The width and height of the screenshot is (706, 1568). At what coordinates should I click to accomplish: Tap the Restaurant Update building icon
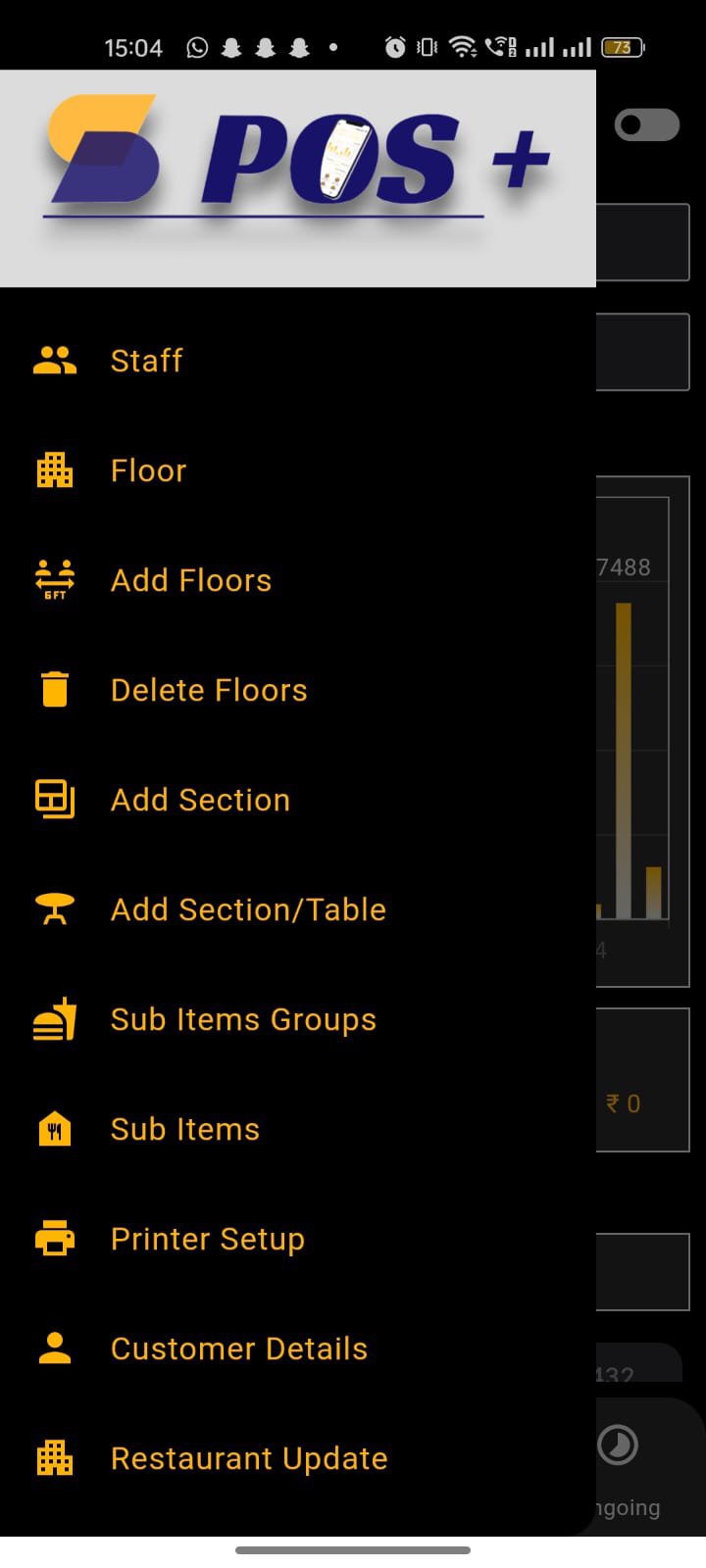pyautogui.click(x=55, y=1457)
